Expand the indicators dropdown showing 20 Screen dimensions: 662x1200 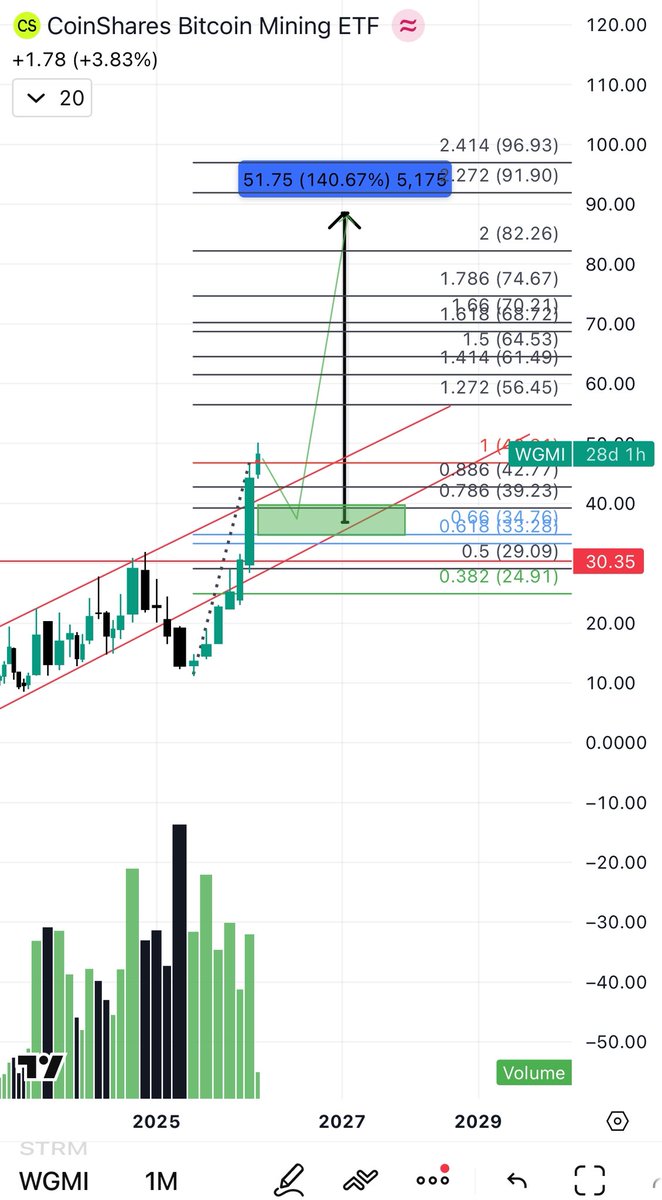[53, 98]
